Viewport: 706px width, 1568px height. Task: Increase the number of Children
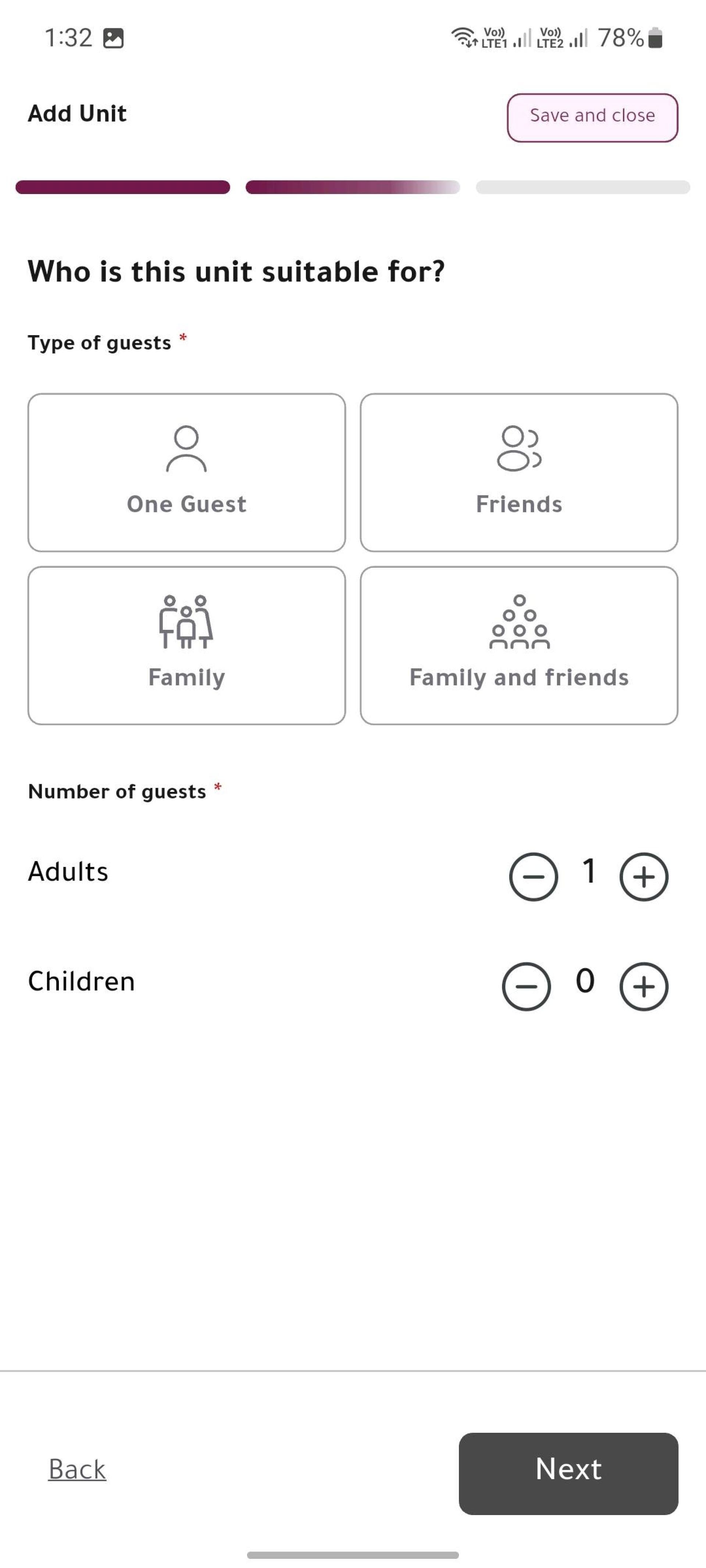pyautogui.click(x=644, y=986)
